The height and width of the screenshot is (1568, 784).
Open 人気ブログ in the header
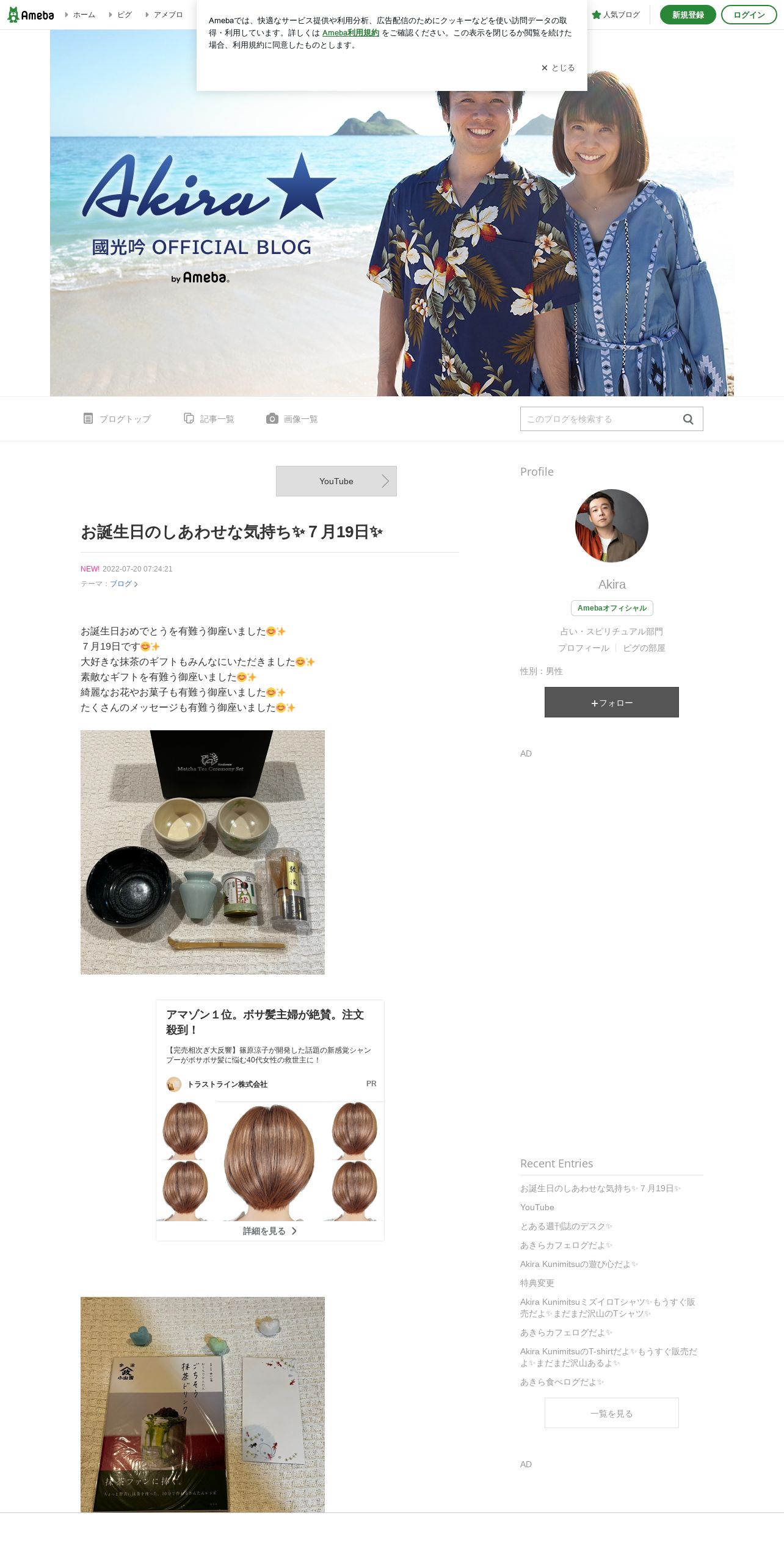[x=616, y=15]
